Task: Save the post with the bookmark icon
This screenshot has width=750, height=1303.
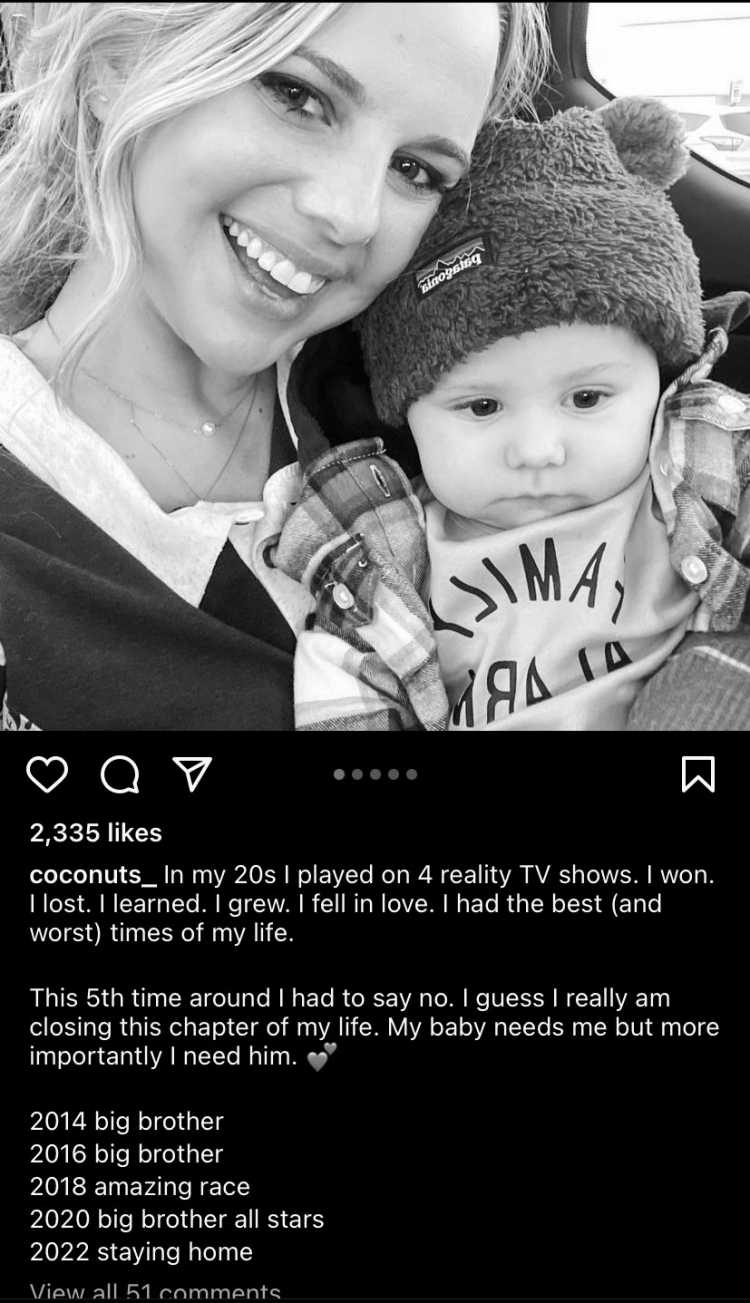Action: click(x=697, y=774)
